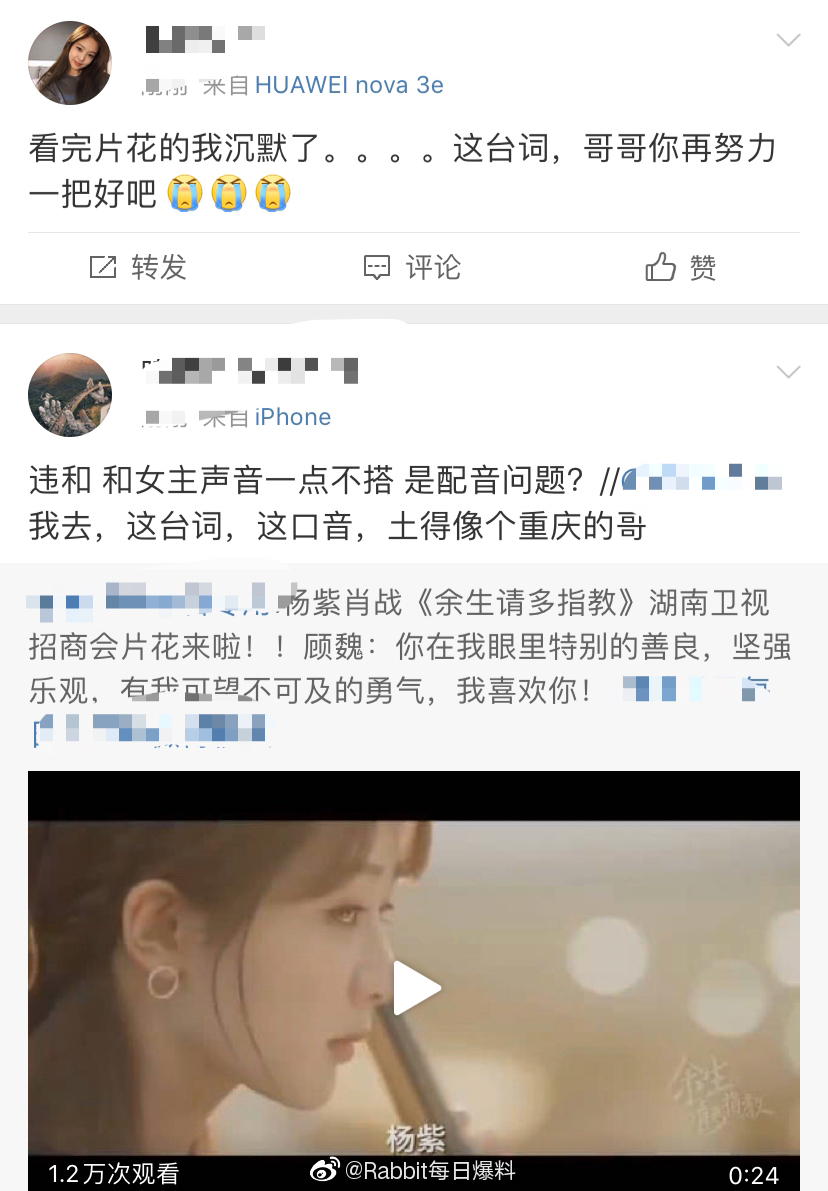Screen dimensions: 828x1191
Task: Open the profile picture of the iPhone poster
Action: [x=70, y=395]
